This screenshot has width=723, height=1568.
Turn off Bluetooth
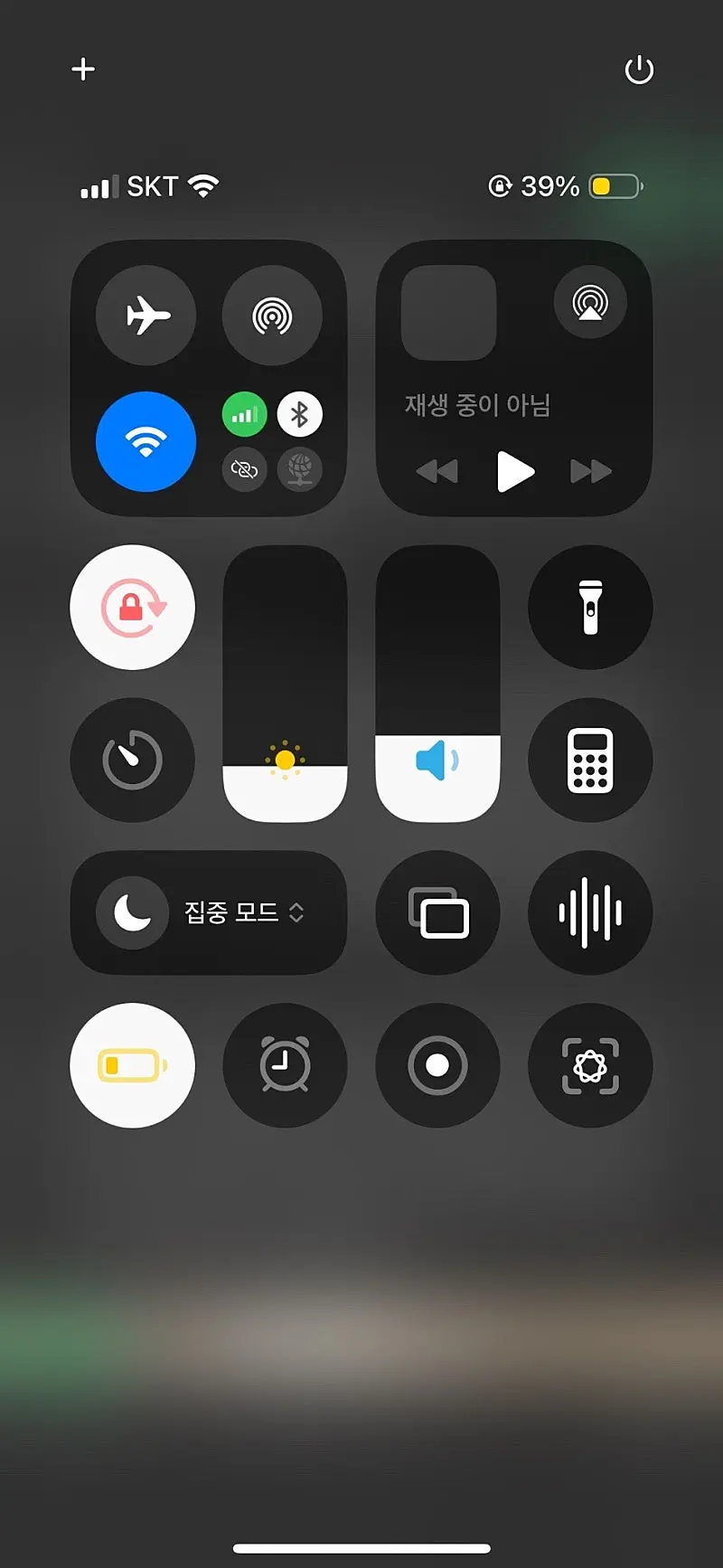[x=300, y=415]
